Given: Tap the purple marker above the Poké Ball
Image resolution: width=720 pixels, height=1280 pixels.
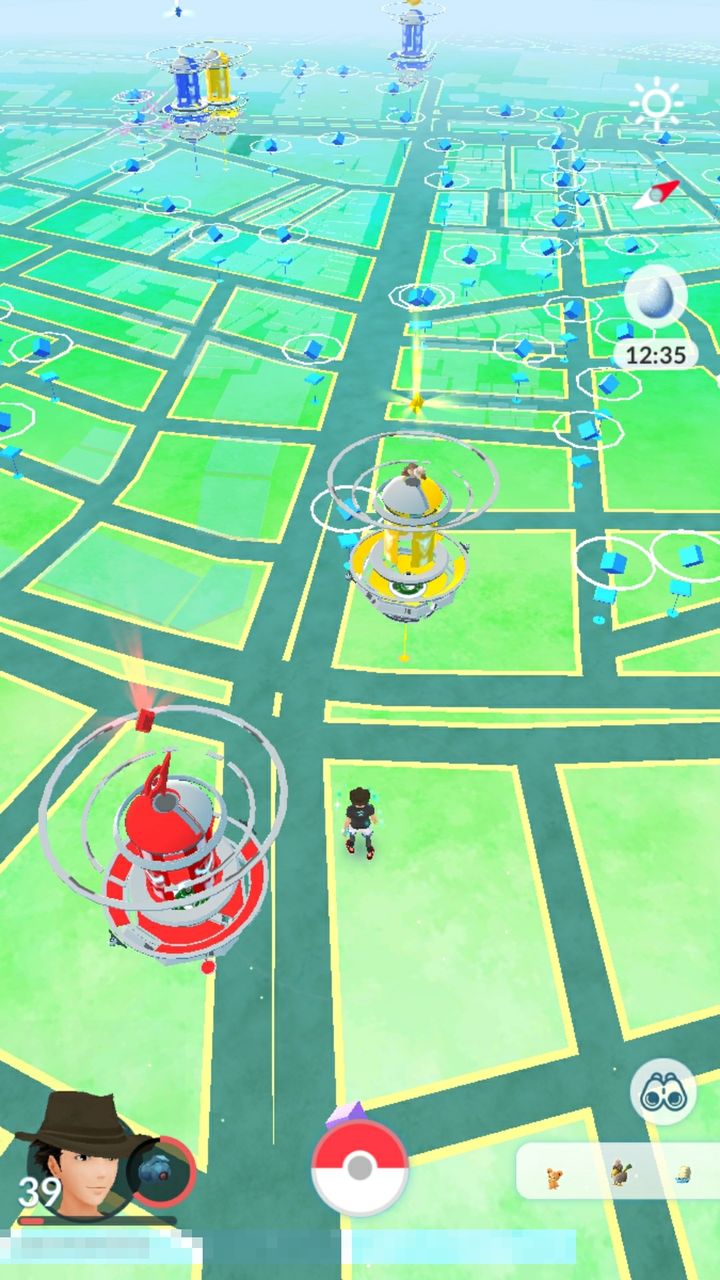Looking at the screenshot, I should pyautogui.click(x=357, y=1112).
